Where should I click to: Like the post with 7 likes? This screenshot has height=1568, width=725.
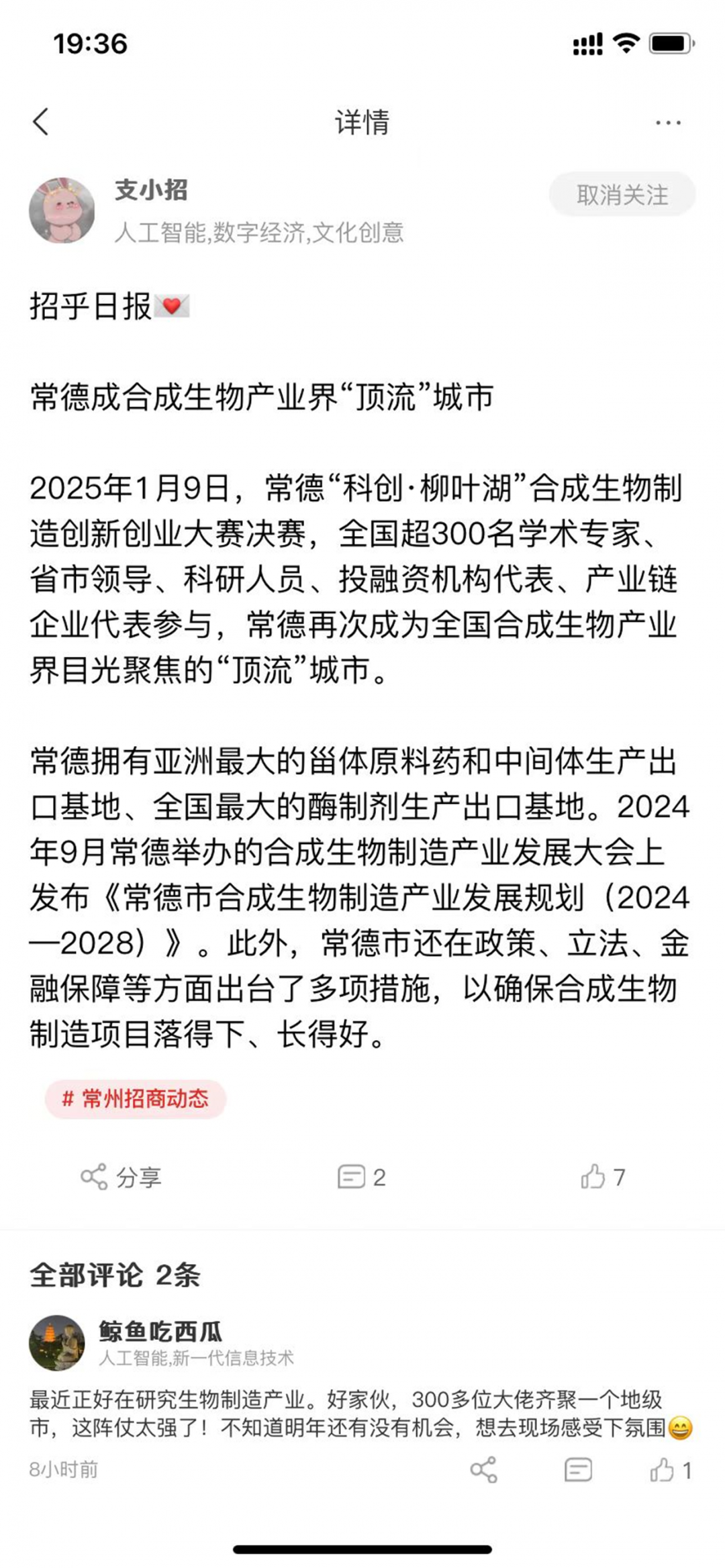(602, 1177)
